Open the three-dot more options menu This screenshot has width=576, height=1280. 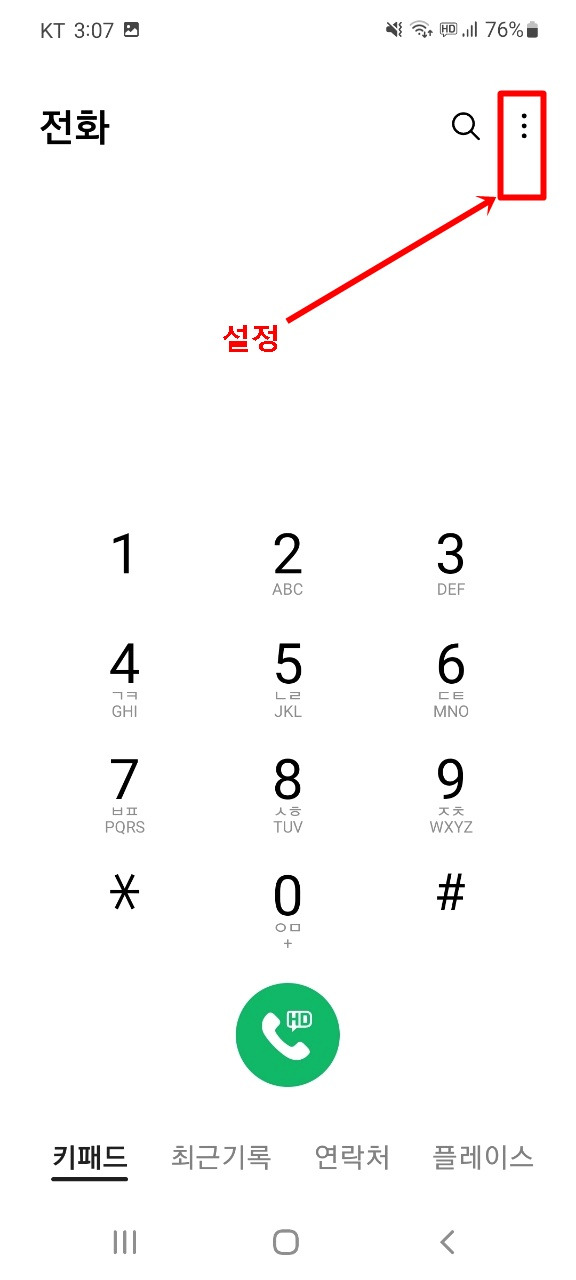click(x=523, y=127)
